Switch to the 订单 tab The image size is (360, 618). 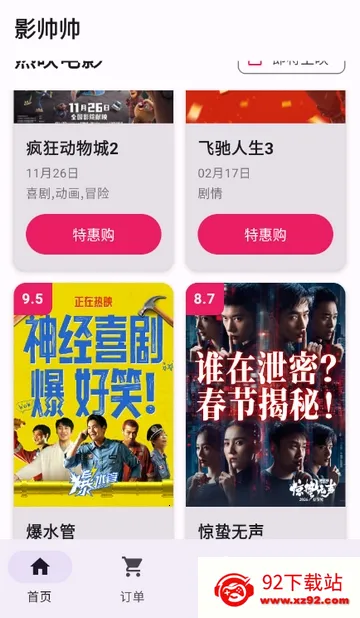pos(132,578)
